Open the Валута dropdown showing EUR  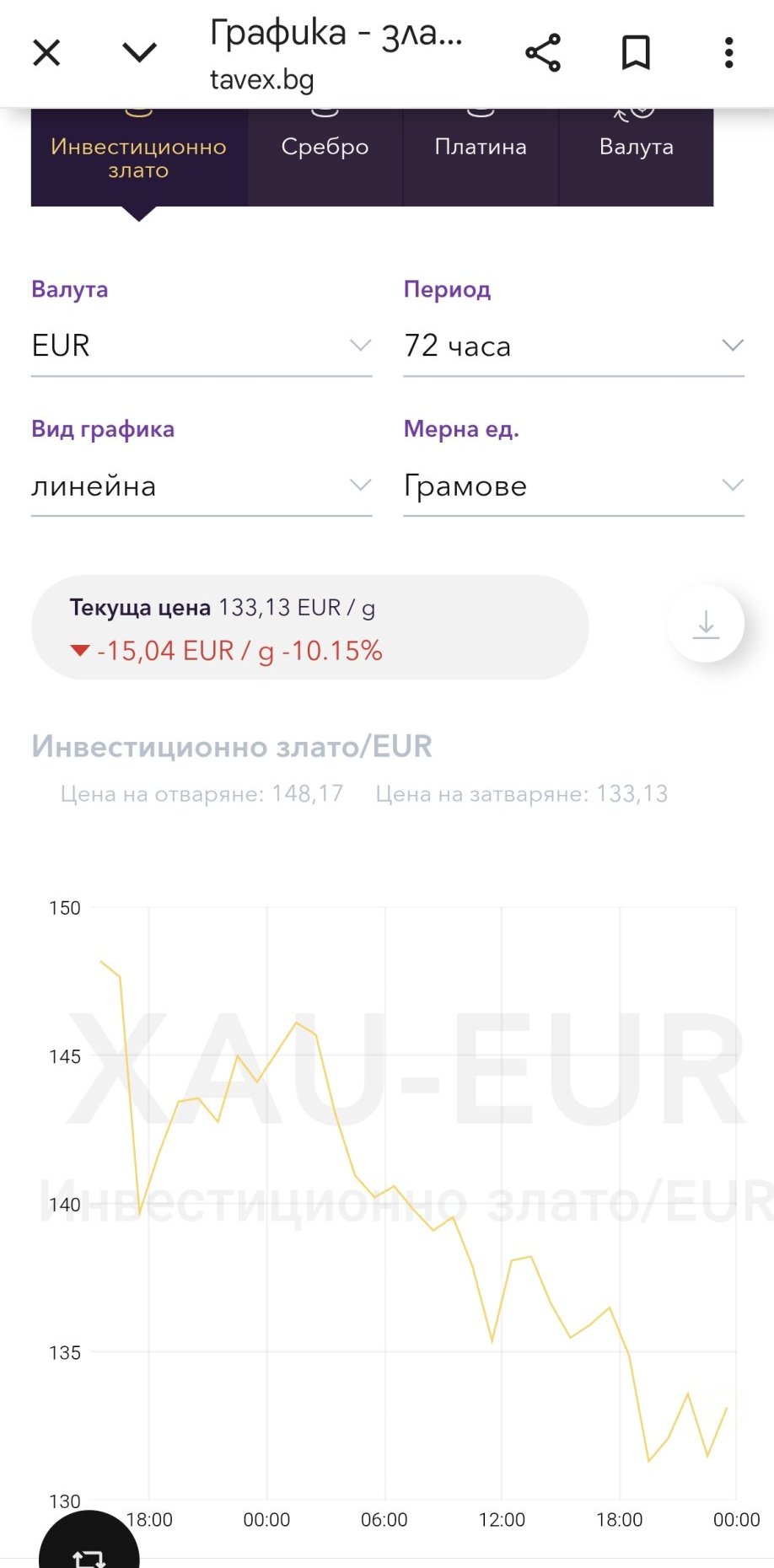(x=202, y=346)
